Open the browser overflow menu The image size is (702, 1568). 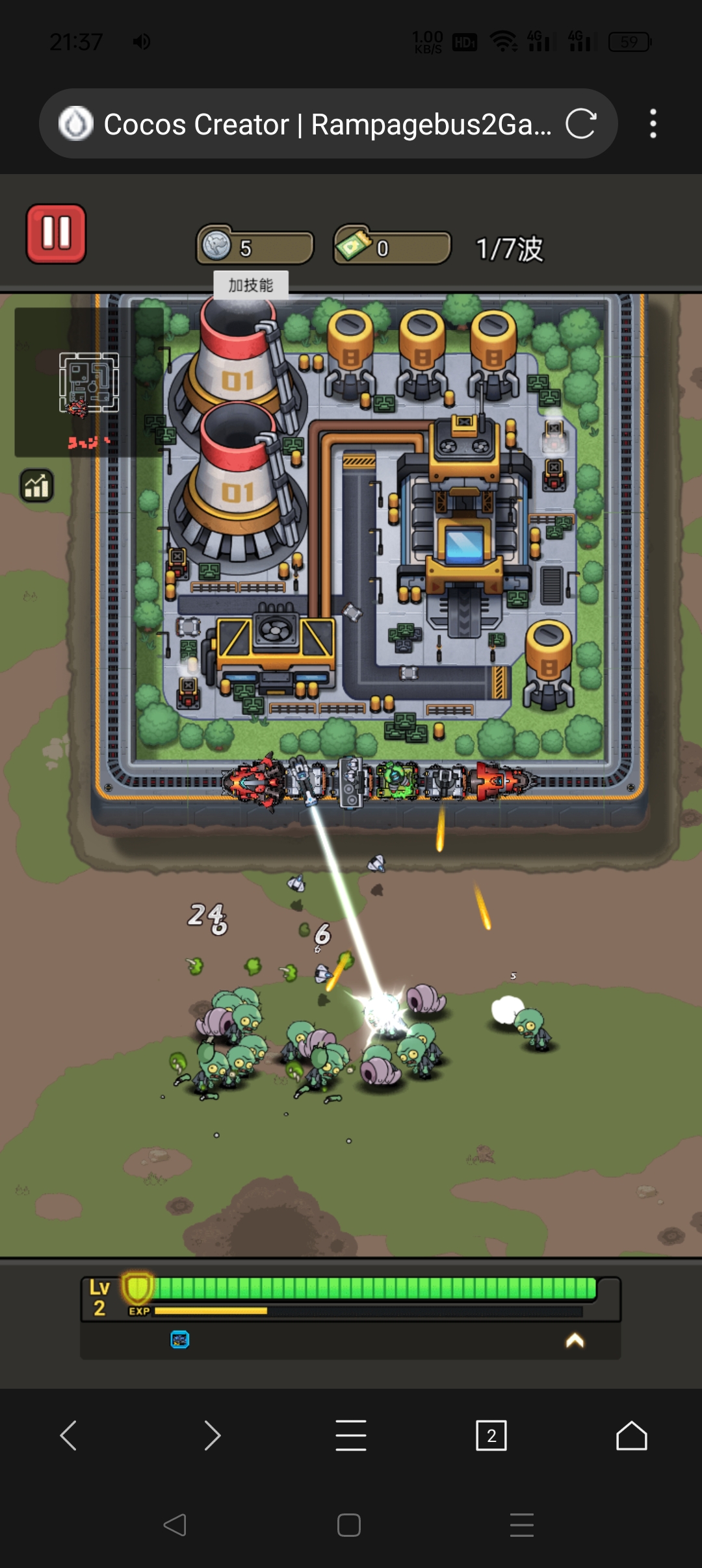(x=653, y=124)
